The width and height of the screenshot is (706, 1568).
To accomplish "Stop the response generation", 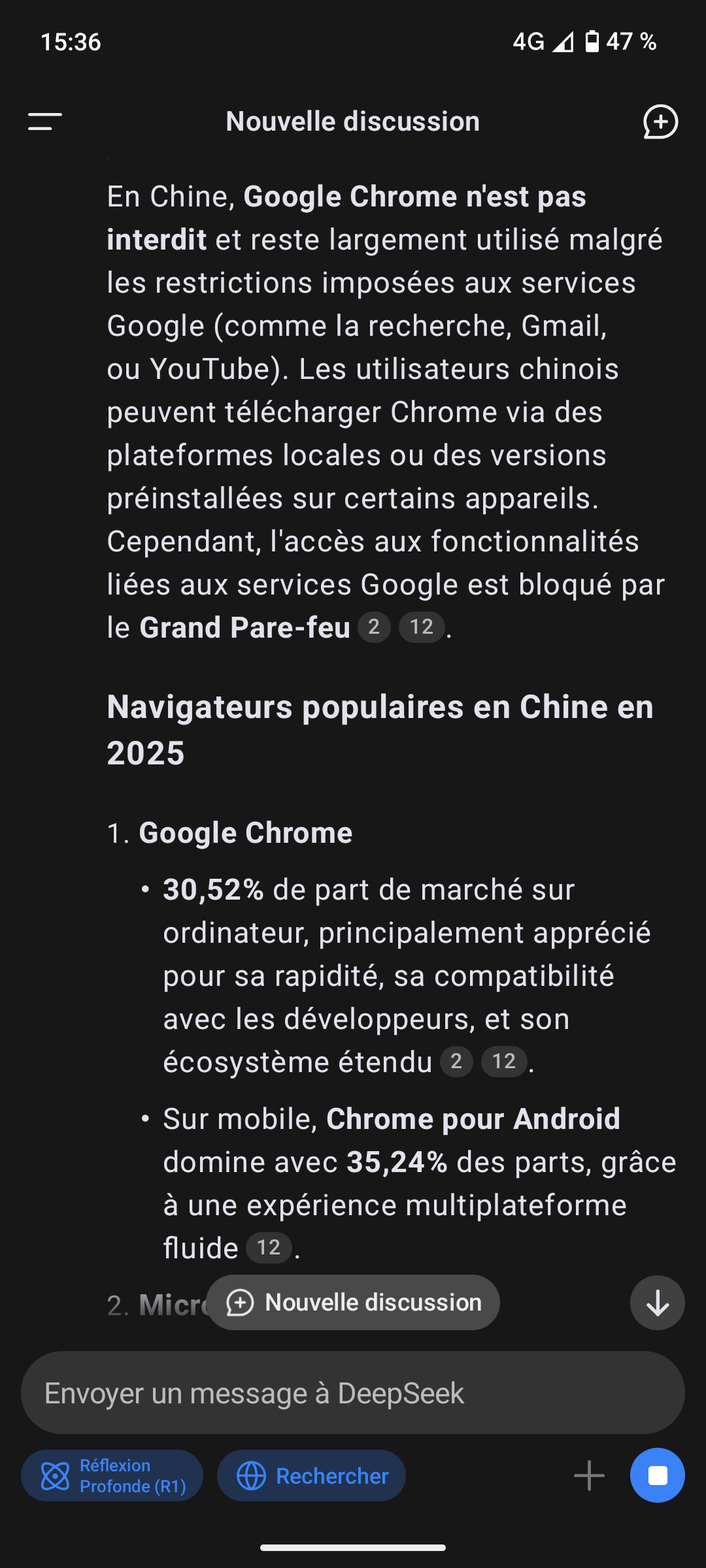I will coord(658,1475).
